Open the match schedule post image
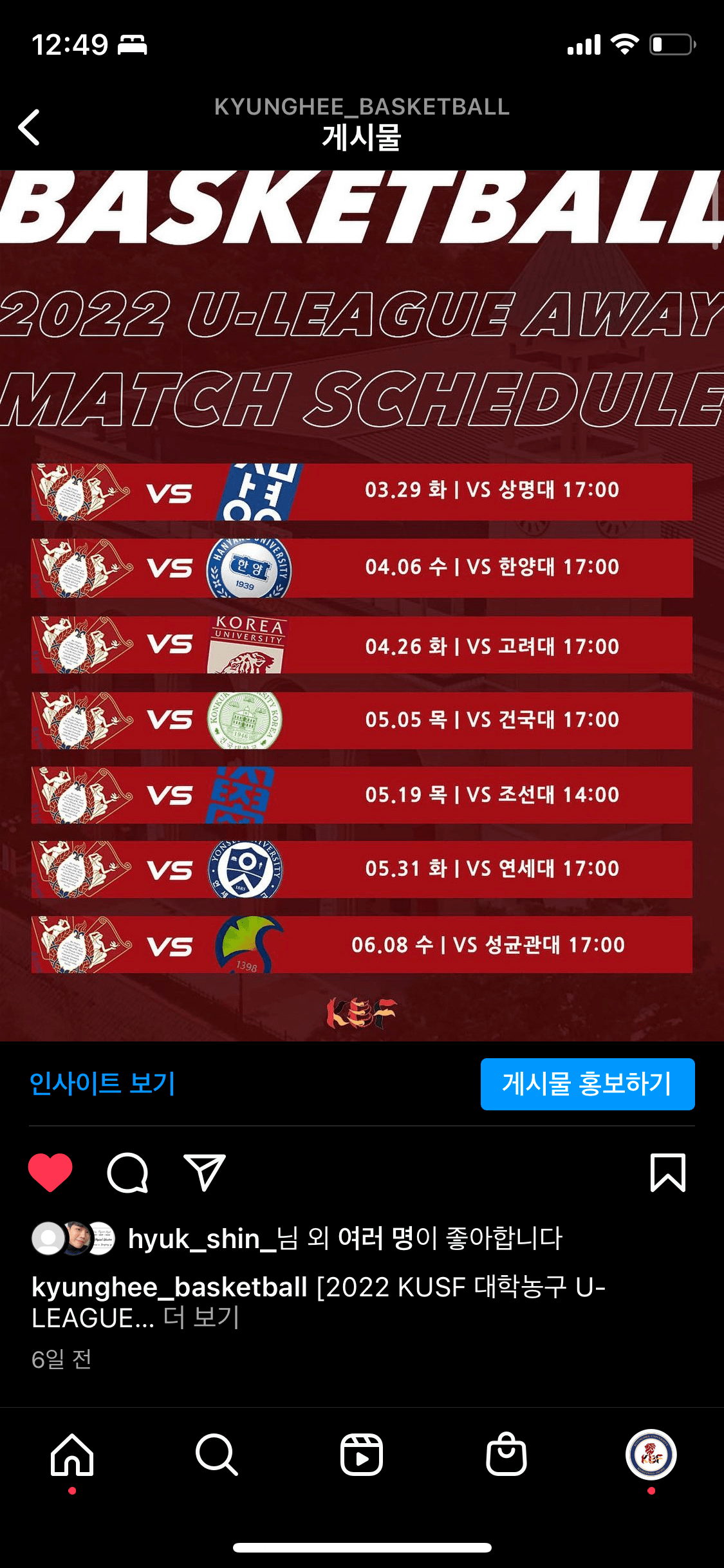The width and height of the screenshot is (724, 1568). pyautogui.click(x=362, y=605)
